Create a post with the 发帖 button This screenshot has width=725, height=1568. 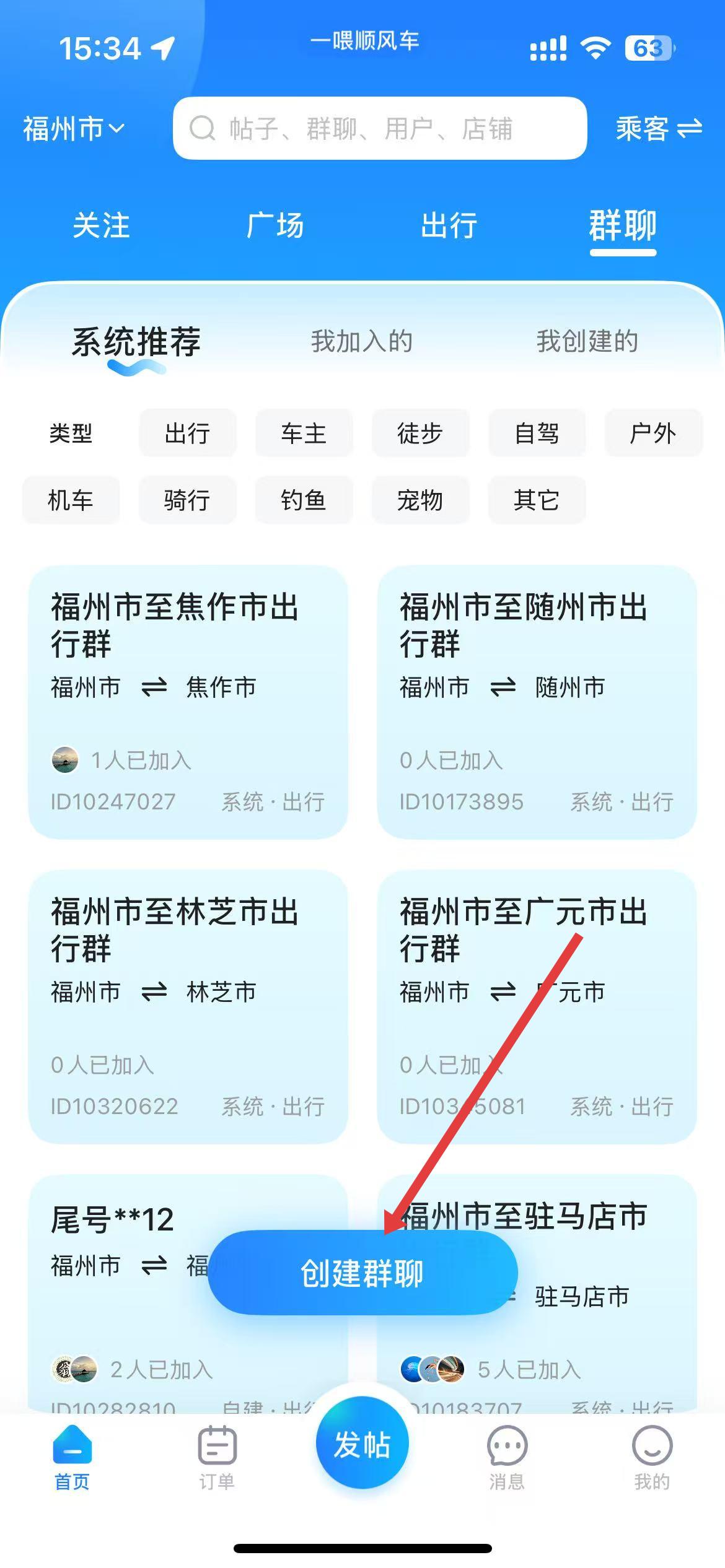click(x=362, y=1444)
